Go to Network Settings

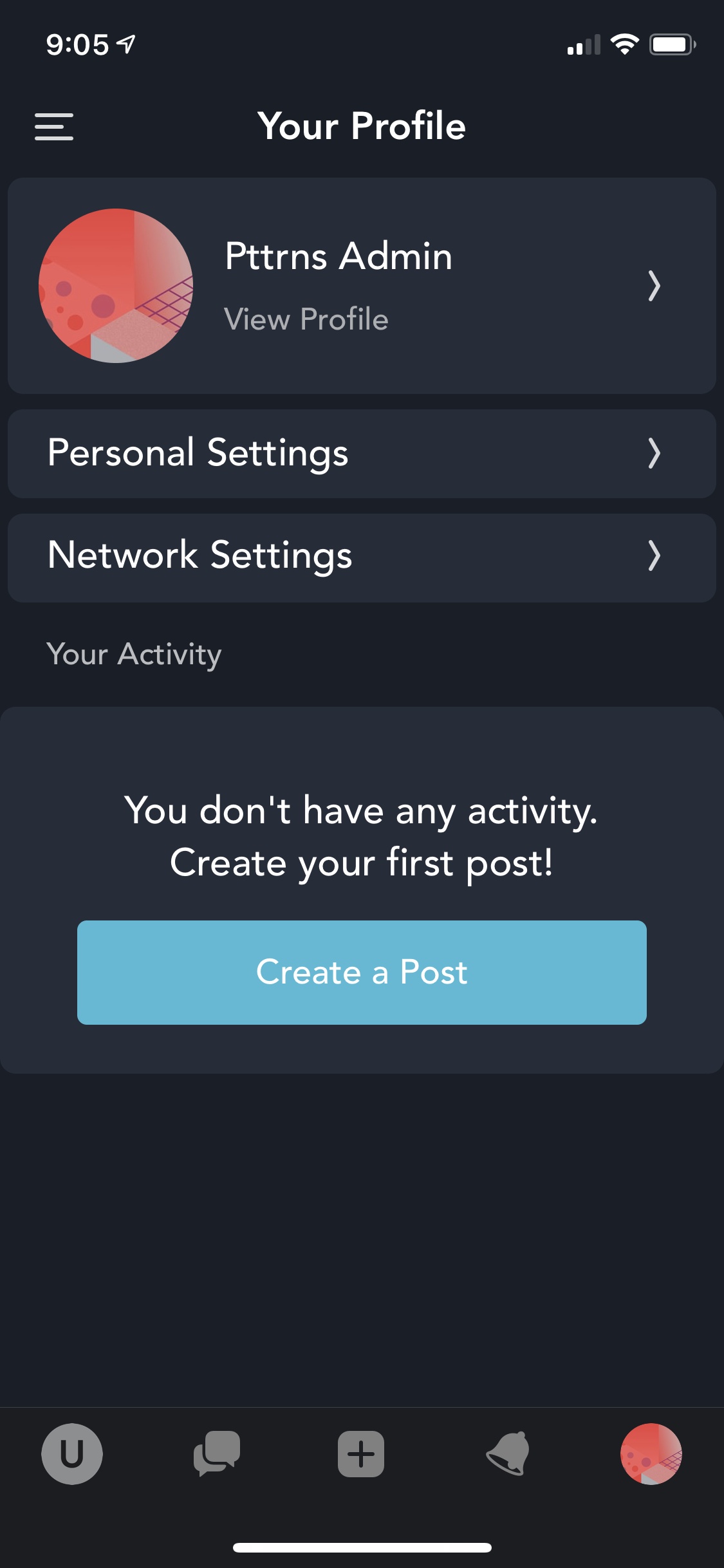tap(362, 557)
